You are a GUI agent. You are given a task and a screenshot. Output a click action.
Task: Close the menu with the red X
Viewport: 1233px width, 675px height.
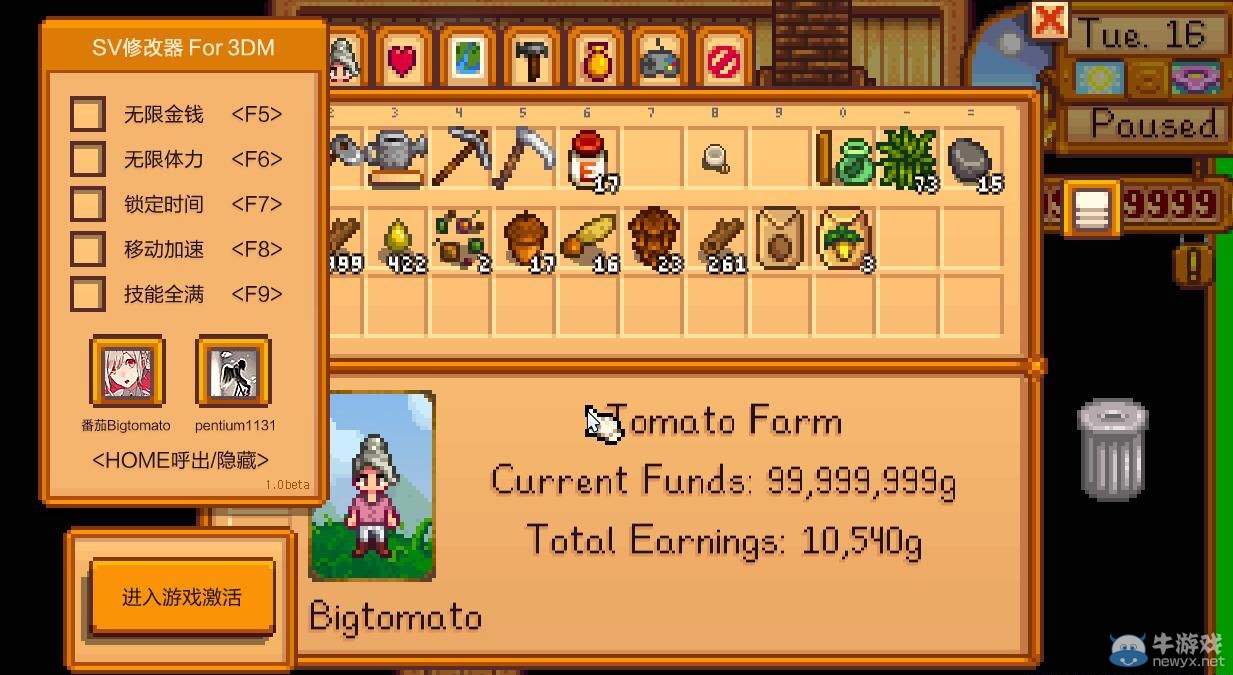(x=1049, y=19)
